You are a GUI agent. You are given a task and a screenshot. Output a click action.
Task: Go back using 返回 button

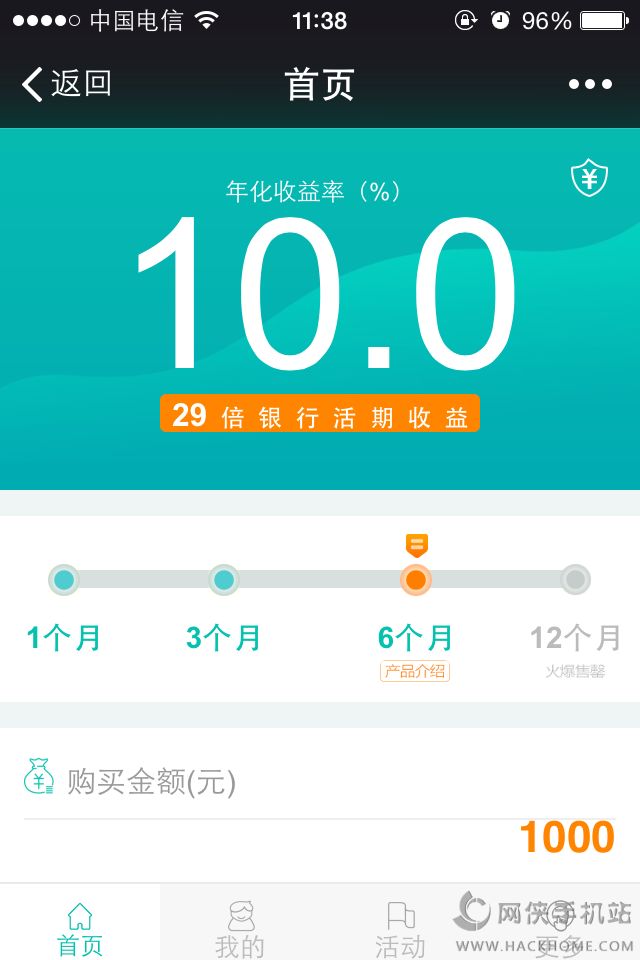[66, 84]
